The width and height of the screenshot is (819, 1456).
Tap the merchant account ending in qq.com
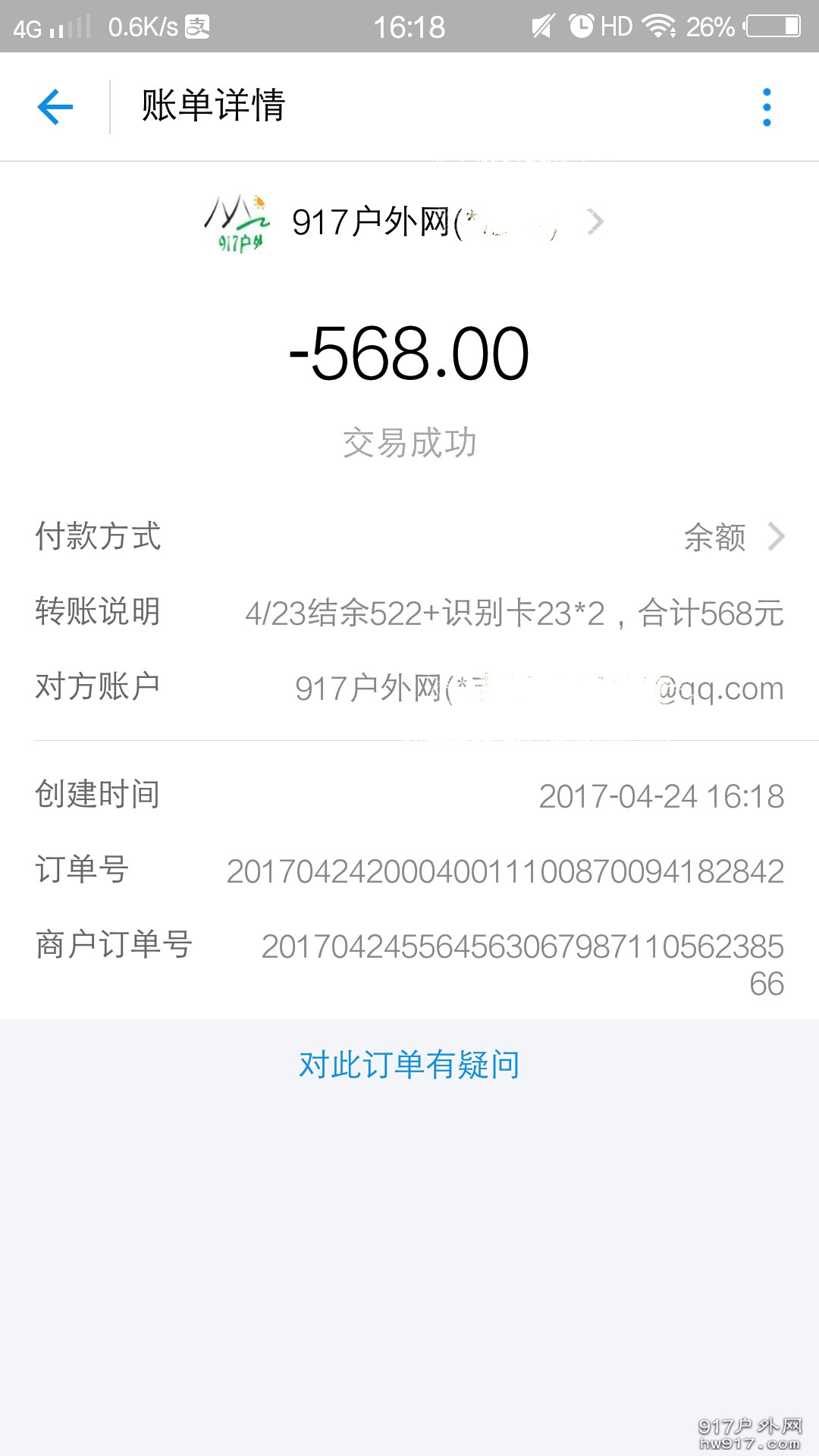[x=540, y=688]
